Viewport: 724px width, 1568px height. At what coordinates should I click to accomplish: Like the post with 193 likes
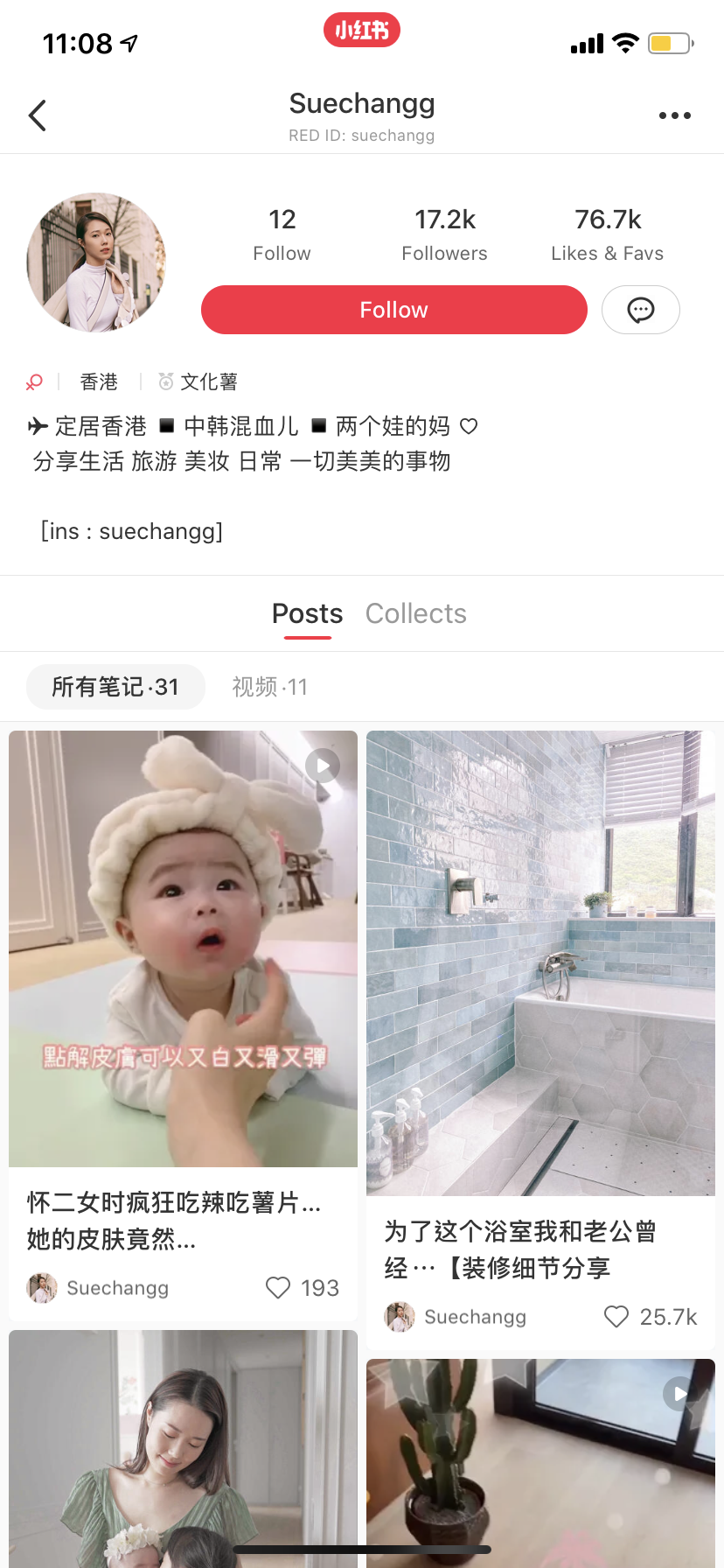(278, 1288)
